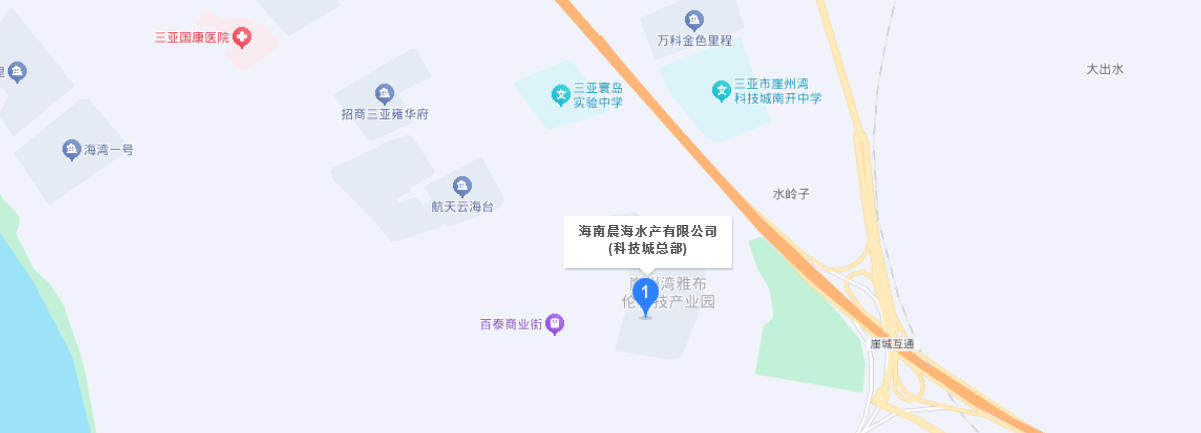The height and width of the screenshot is (433, 1201).
Task: Select the 三亚寰岛实验中学 school marker
Action: (x=561, y=96)
